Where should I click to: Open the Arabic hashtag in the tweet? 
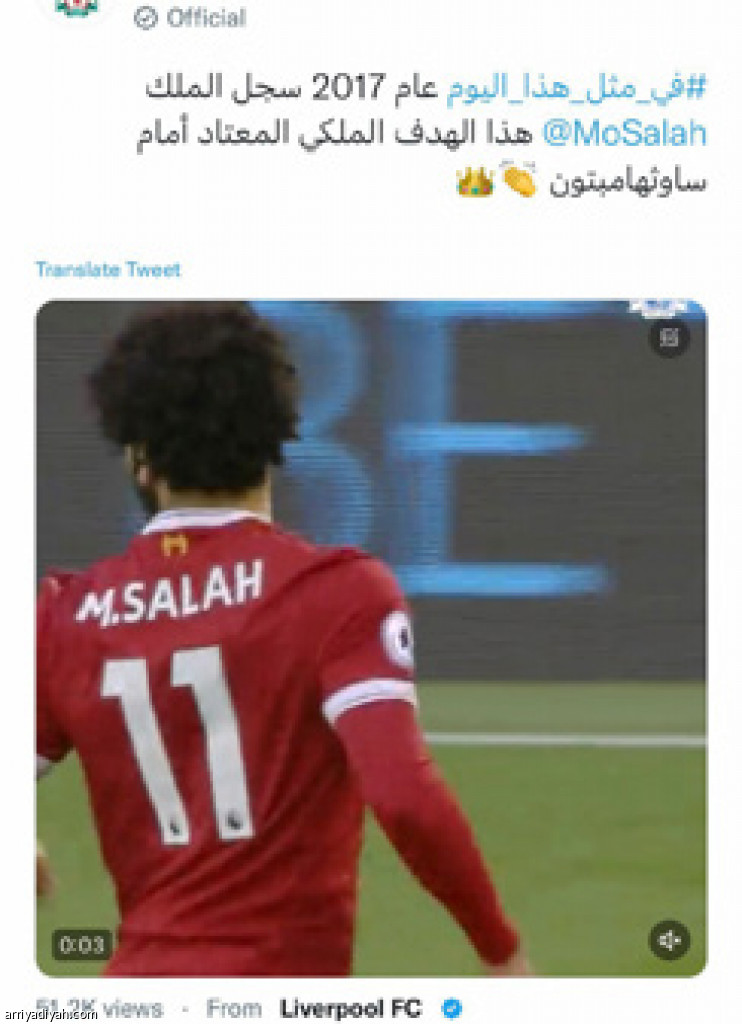(x=575, y=87)
